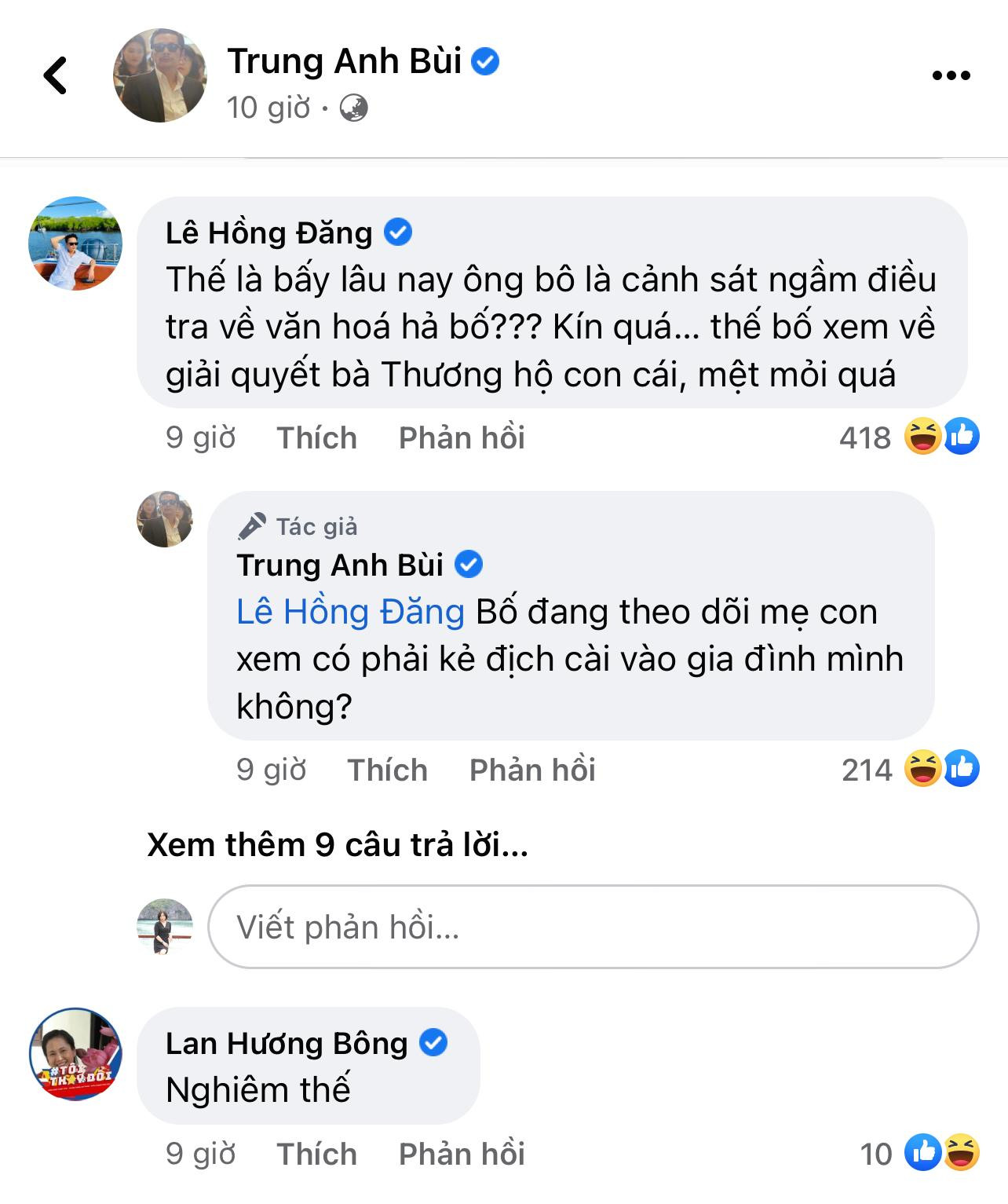View the 214 reactions on author's reply
Image resolution: width=1008 pixels, height=1204 pixels.
click(910, 770)
